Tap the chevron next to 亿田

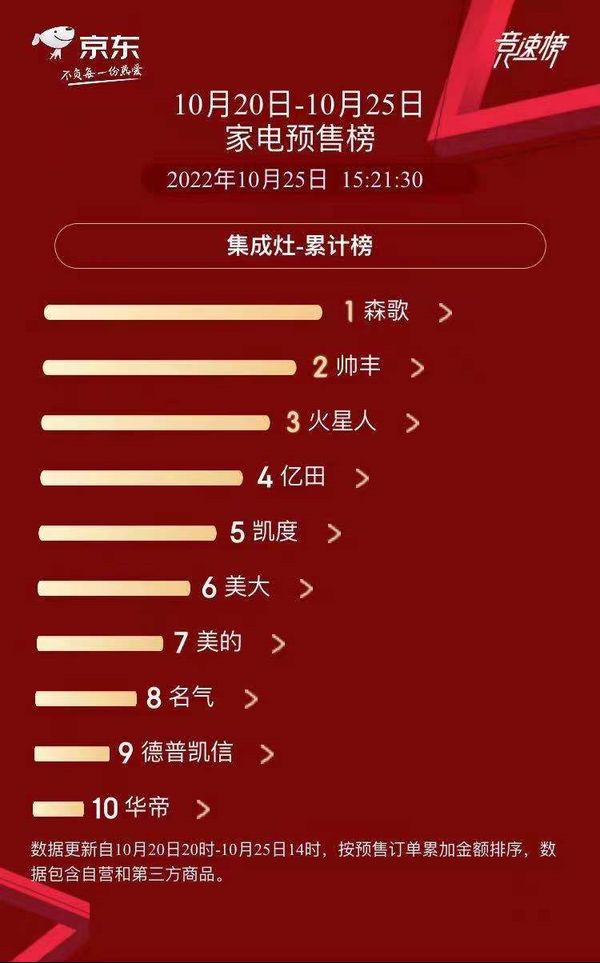[362, 478]
